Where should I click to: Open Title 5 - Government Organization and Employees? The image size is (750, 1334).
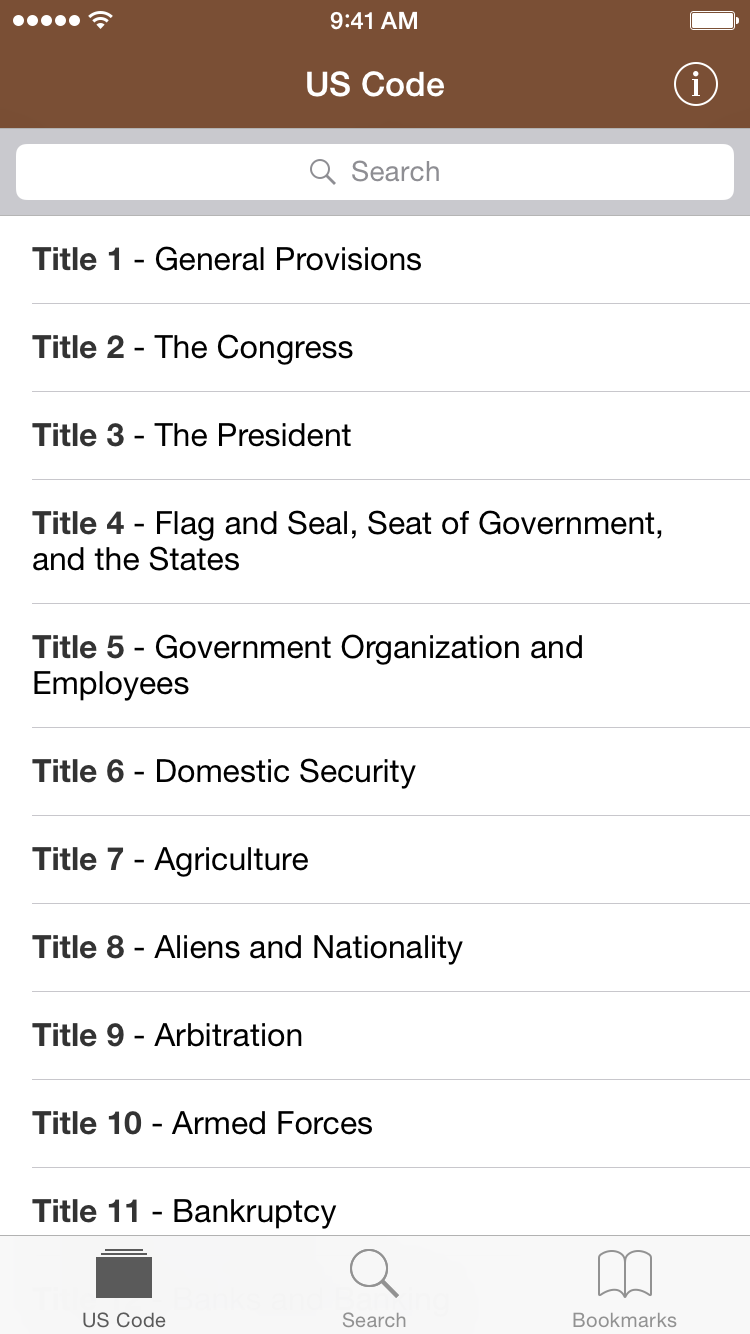coord(375,666)
